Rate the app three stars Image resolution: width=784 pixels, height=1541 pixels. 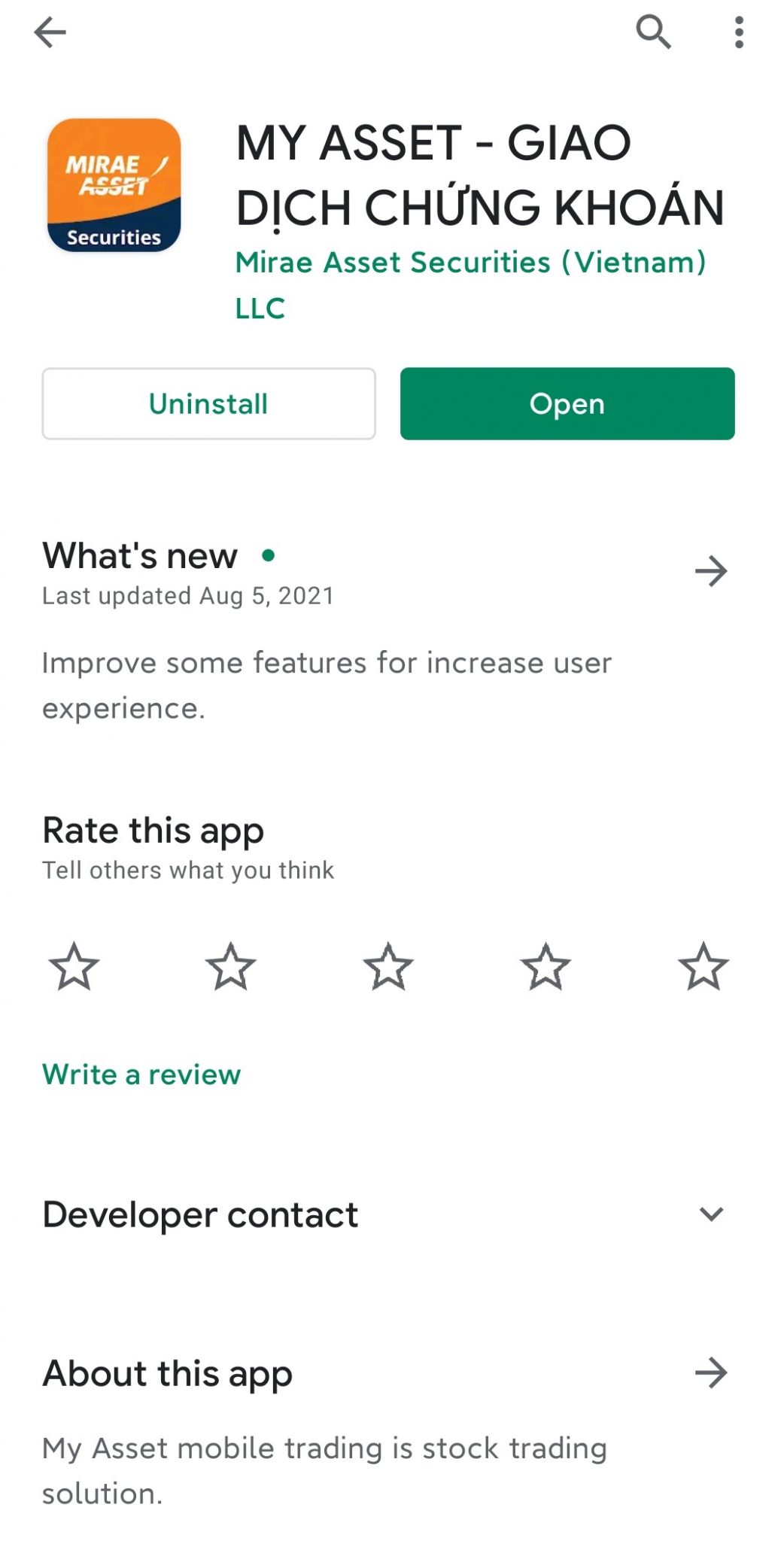point(388,966)
